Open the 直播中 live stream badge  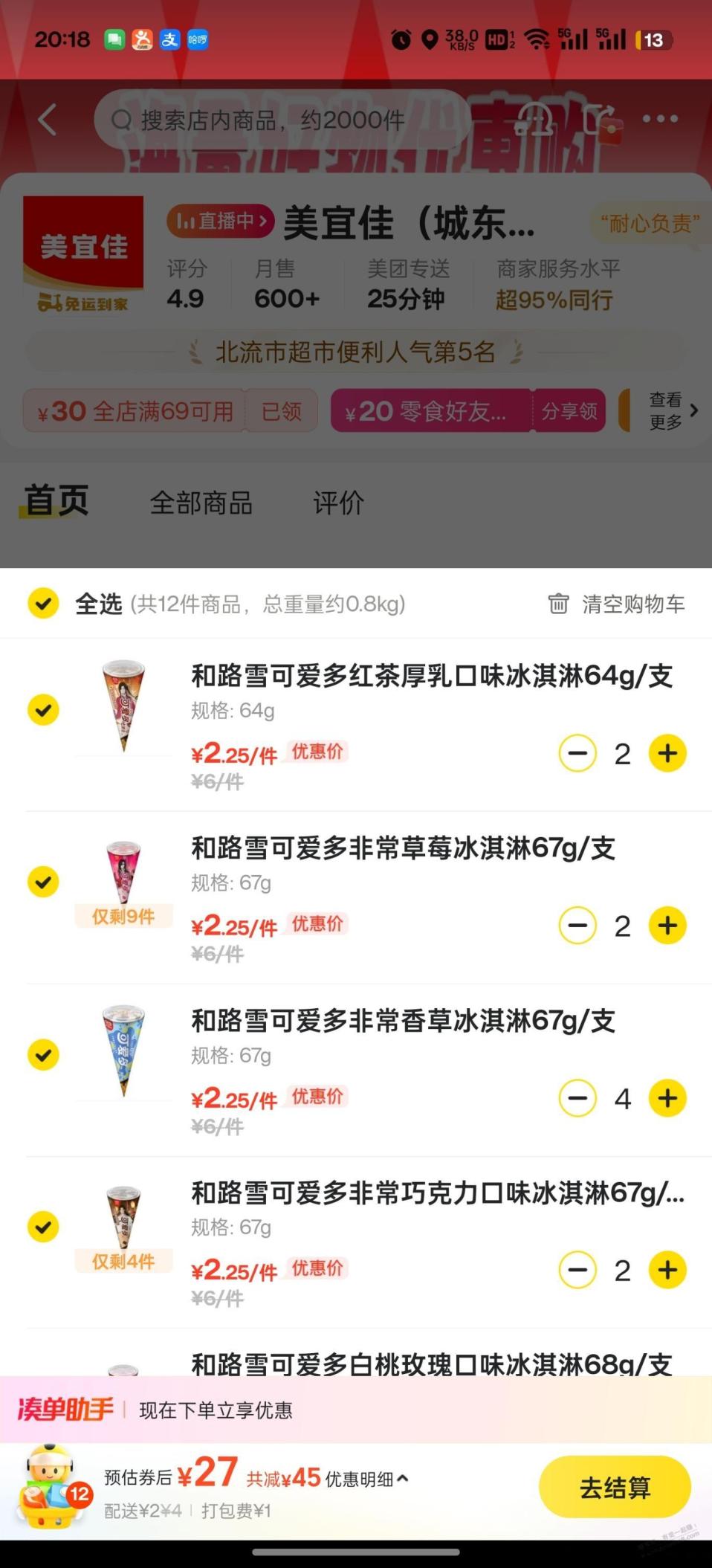(x=220, y=222)
